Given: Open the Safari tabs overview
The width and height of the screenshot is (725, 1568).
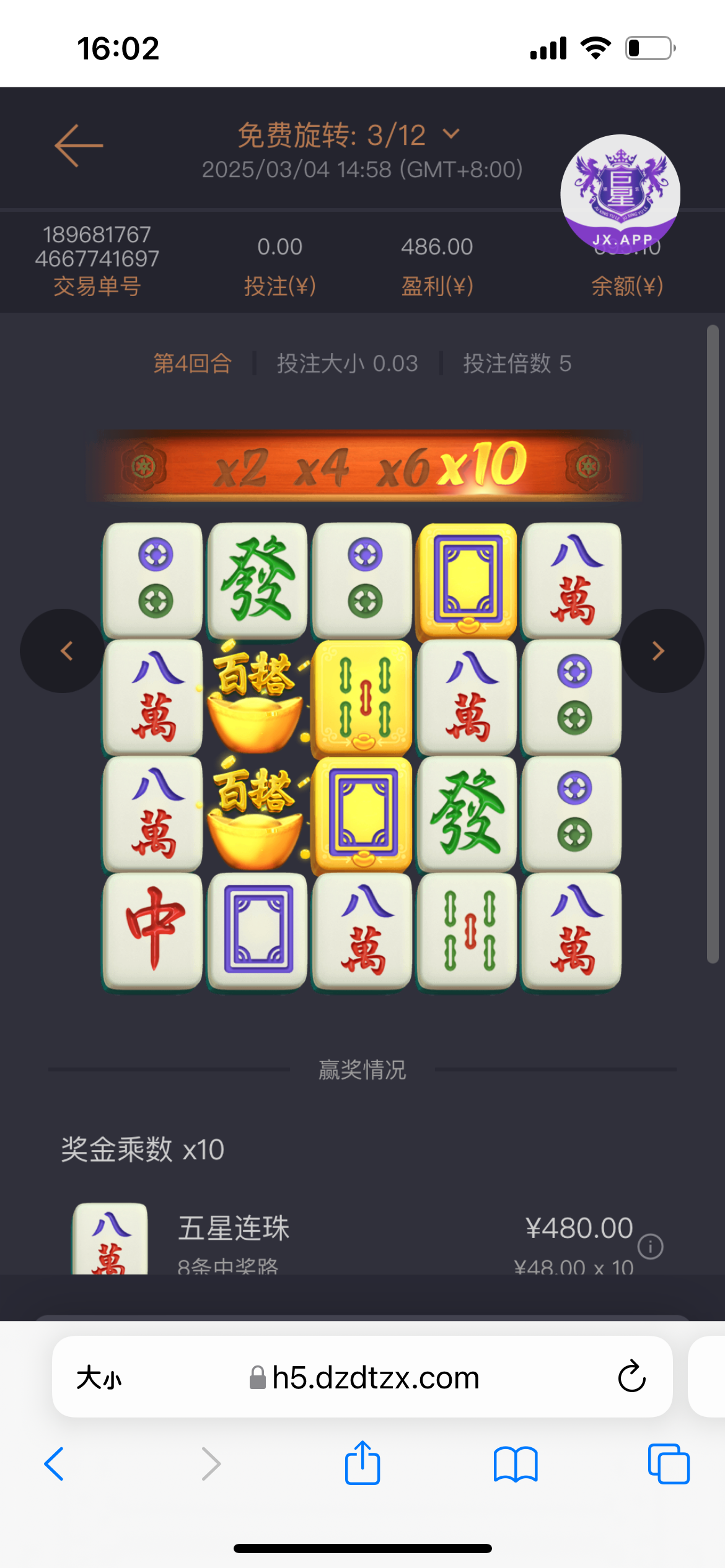Looking at the screenshot, I should 668,1464.
